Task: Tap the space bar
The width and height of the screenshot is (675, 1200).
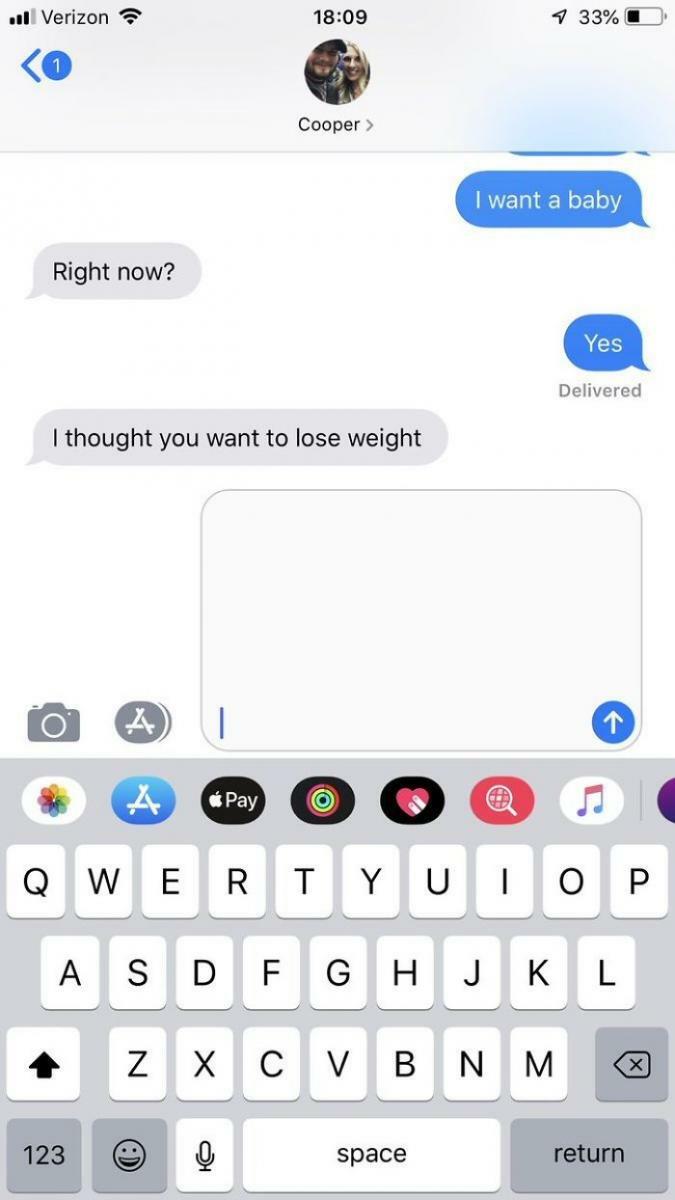Action: pyautogui.click(x=371, y=1155)
